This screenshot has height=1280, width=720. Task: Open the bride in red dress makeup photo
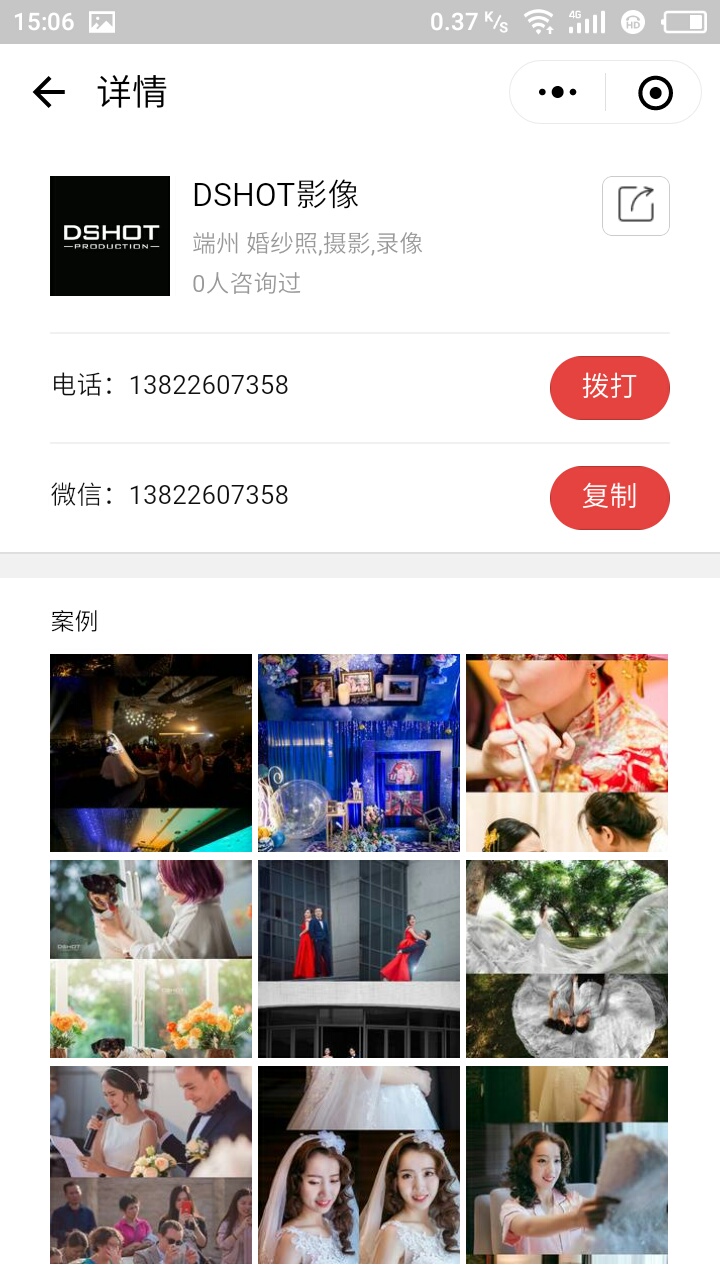tap(567, 752)
